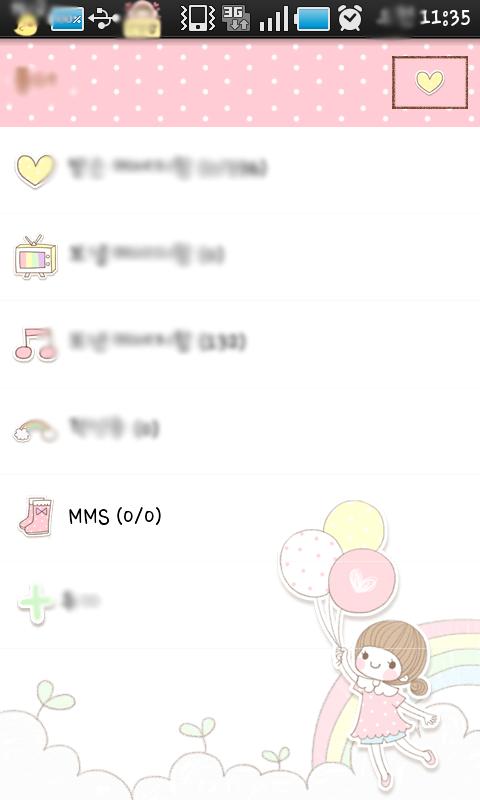This screenshot has height=800, width=480.
Task: Open the folder row with the yellow heart icon
Action: (x=240, y=170)
